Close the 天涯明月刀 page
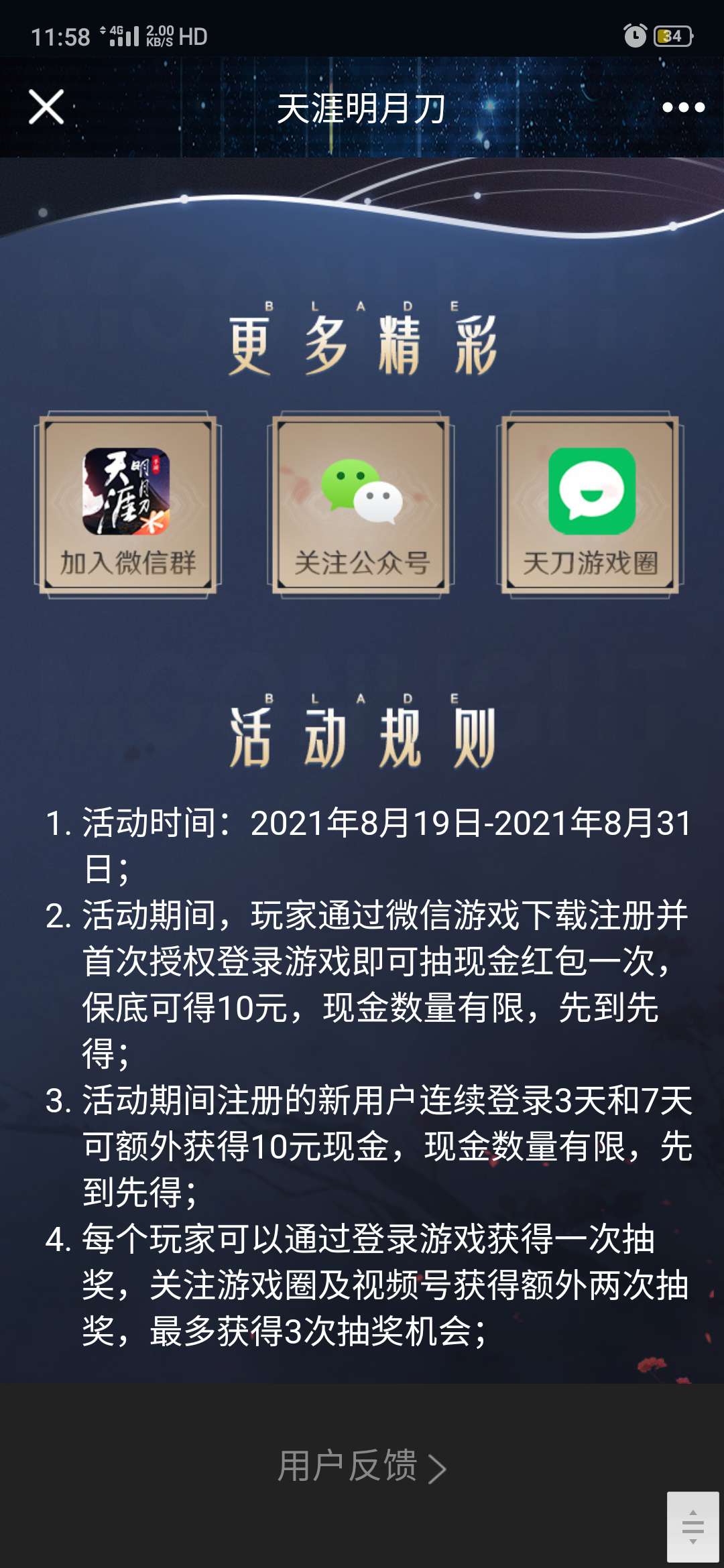The height and width of the screenshot is (1568, 724). tap(46, 107)
